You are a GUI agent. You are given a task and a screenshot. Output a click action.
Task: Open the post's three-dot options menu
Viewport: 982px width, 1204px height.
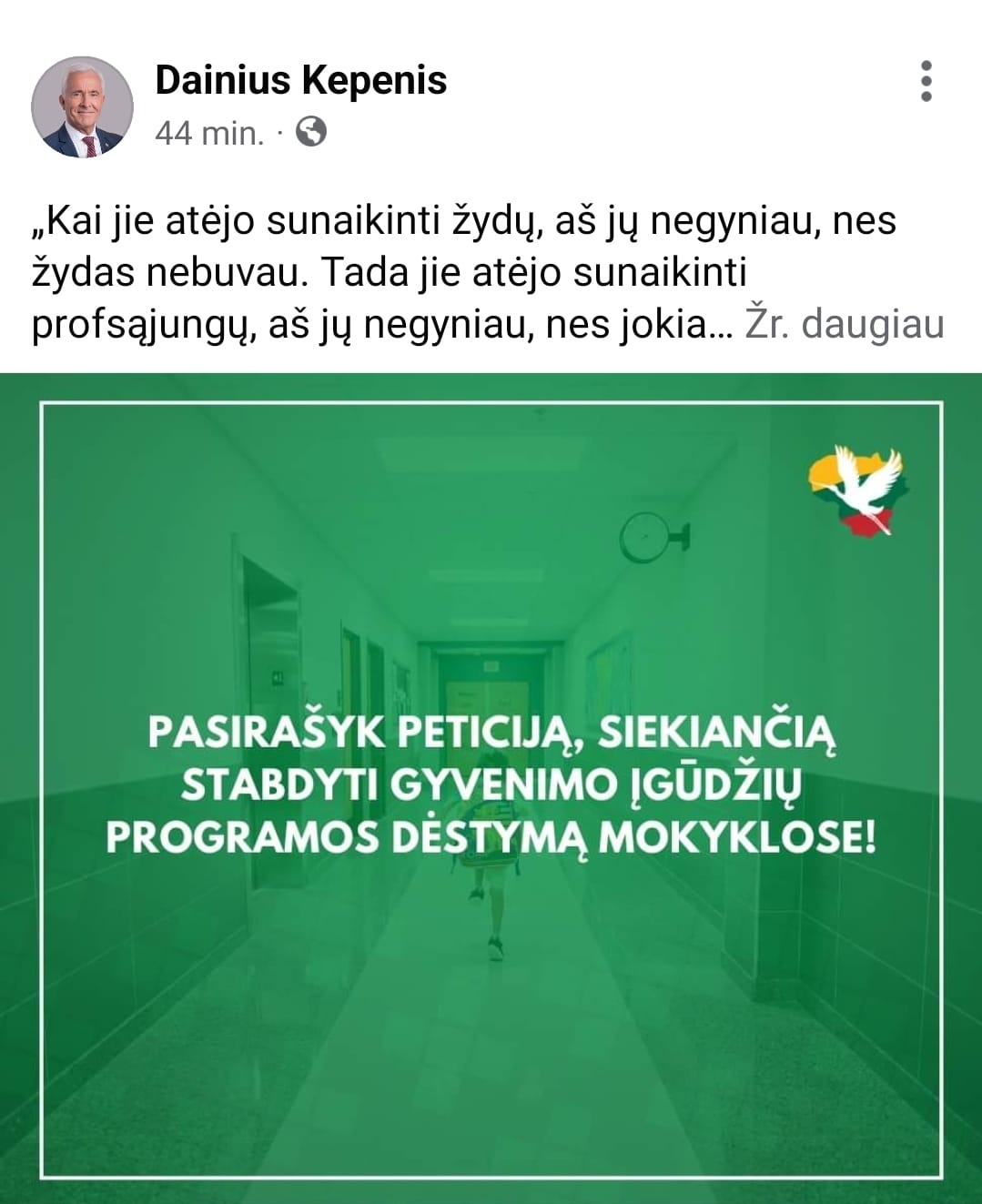pyautogui.click(x=926, y=82)
